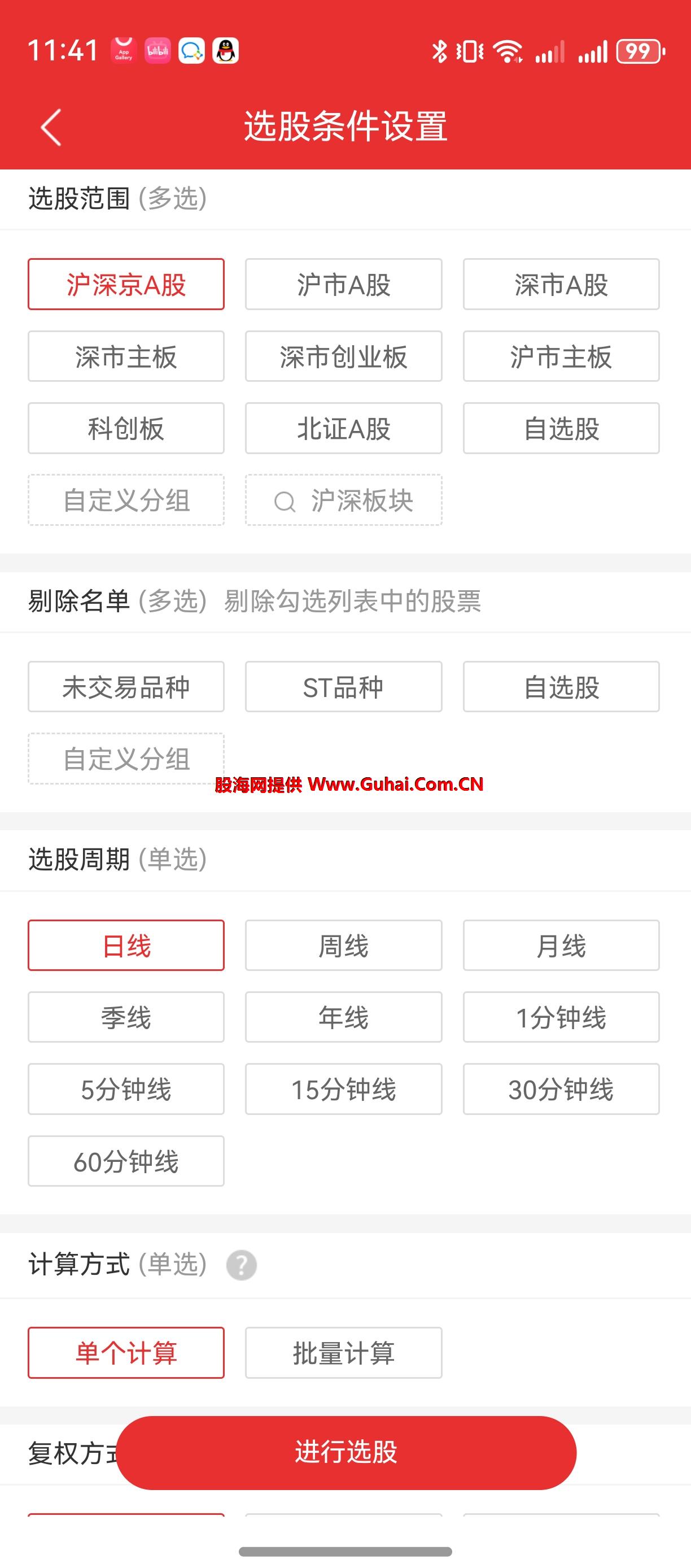The image size is (691, 1568).
Task: Pick the 季线 period option
Action: pyautogui.click(x=126, y=1017)
